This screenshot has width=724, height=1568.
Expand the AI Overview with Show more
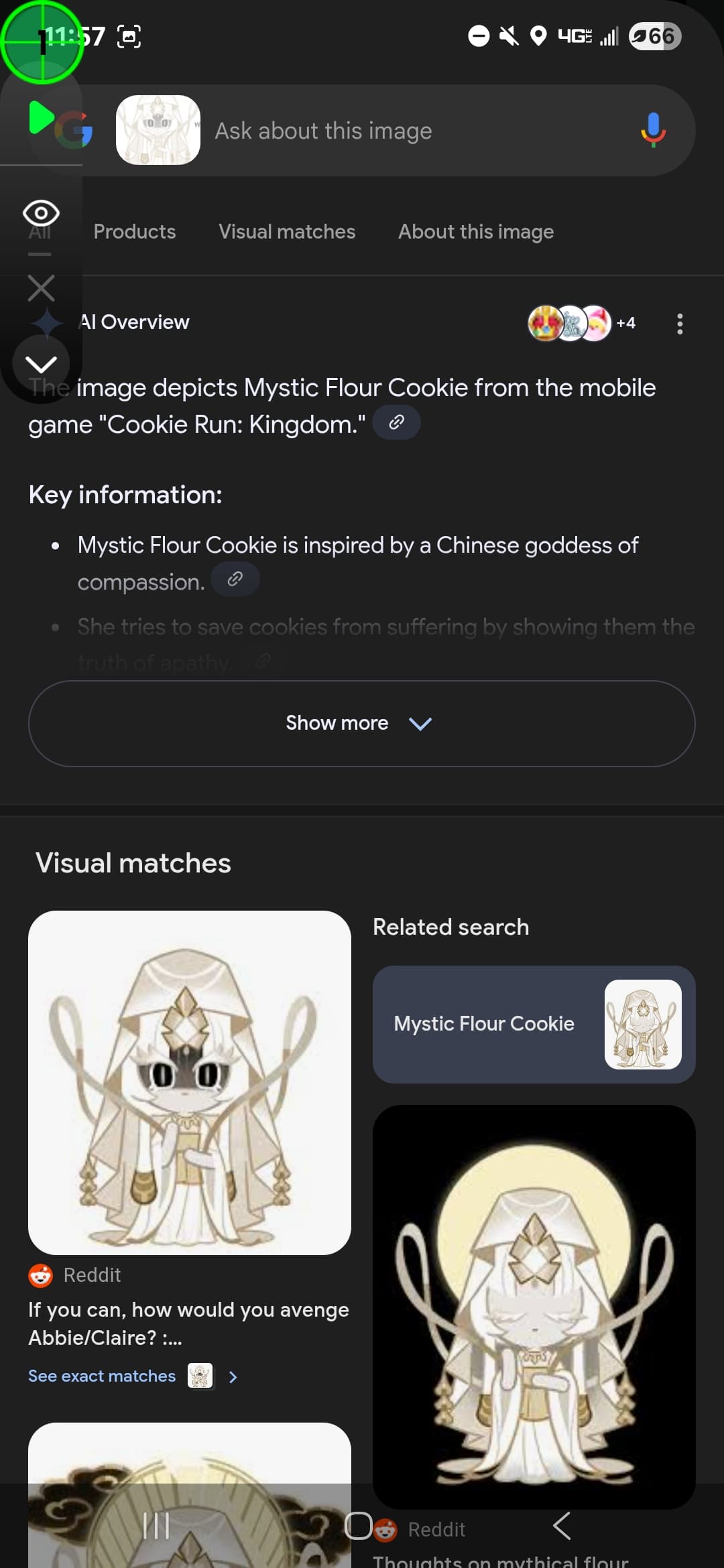tap(362, 724)
